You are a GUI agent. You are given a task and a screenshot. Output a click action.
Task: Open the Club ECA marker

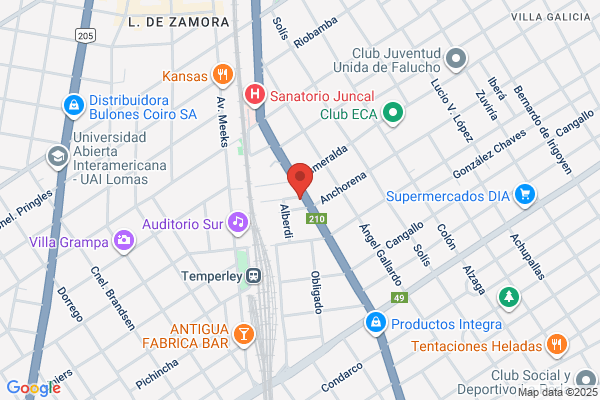click(x=393, y=113)
